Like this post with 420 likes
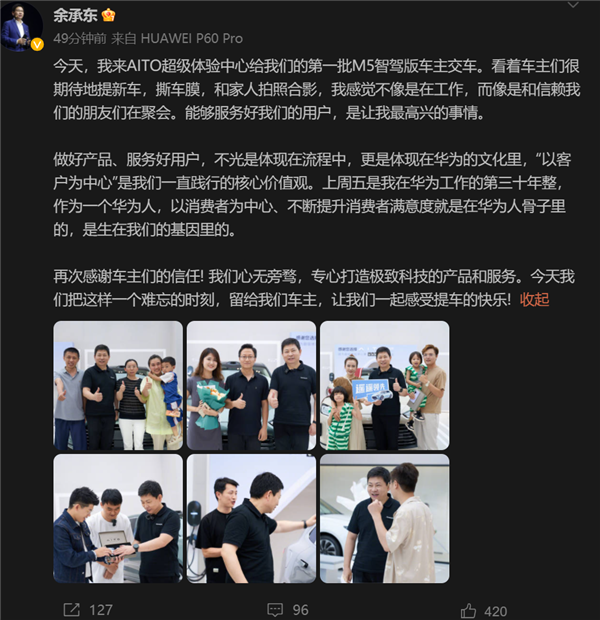Image resolution: width=600 pixels, height=620 pixels. (484, 610)
